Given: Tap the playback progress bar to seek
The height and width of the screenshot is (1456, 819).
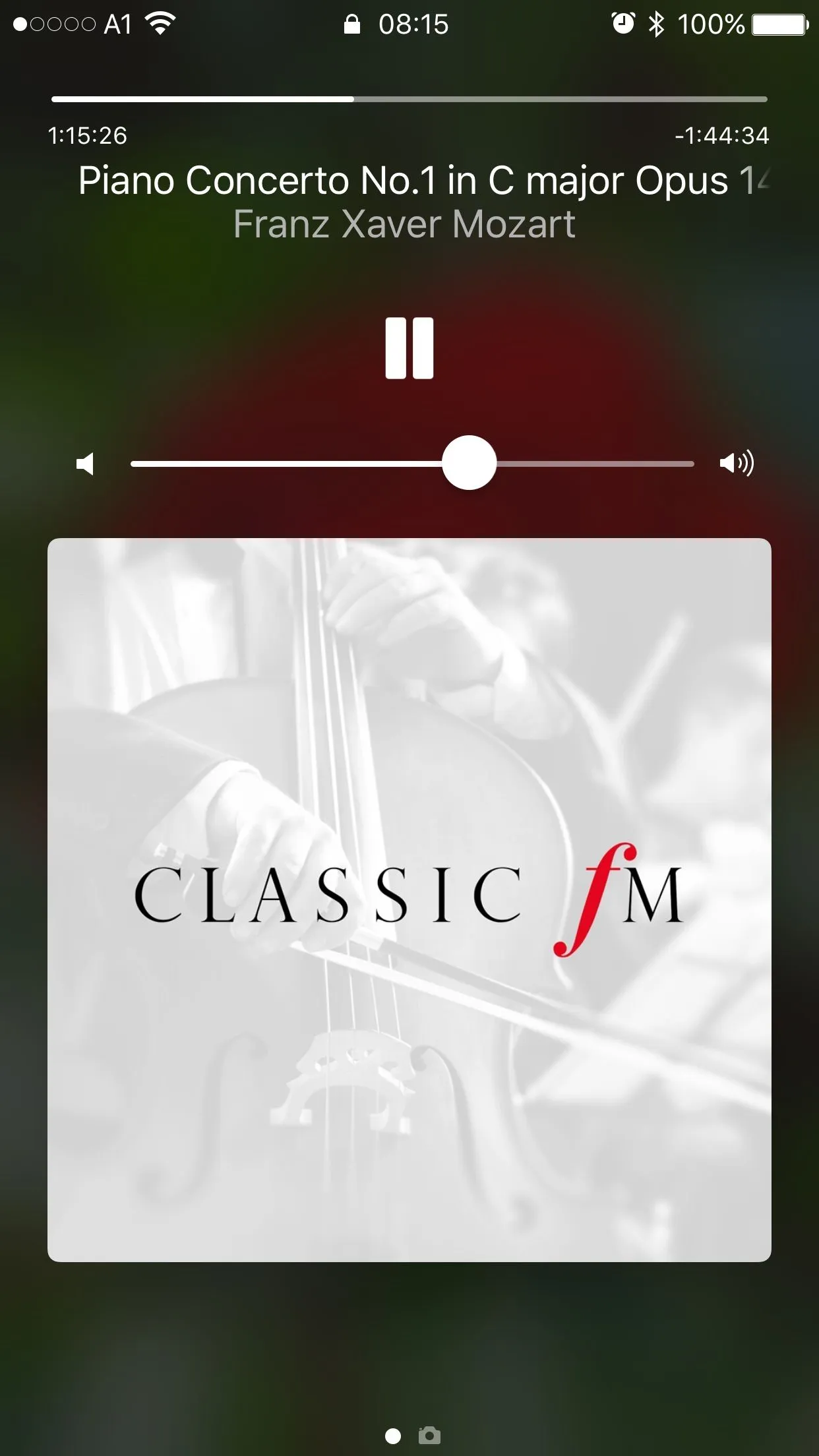Looking at the screenshot, I should (409, 100).
